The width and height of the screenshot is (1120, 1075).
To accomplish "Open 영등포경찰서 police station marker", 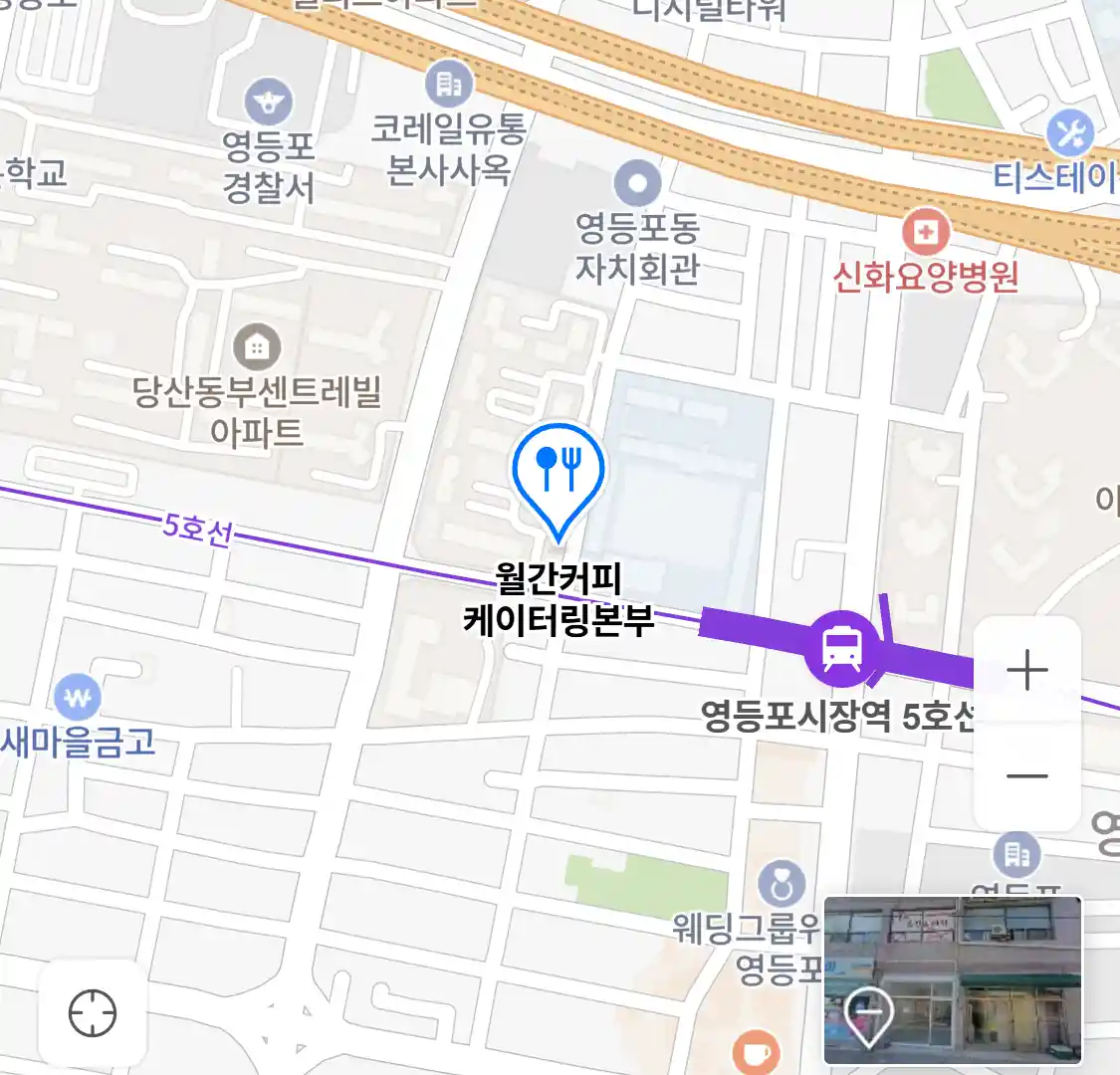I will click(268, 103).
